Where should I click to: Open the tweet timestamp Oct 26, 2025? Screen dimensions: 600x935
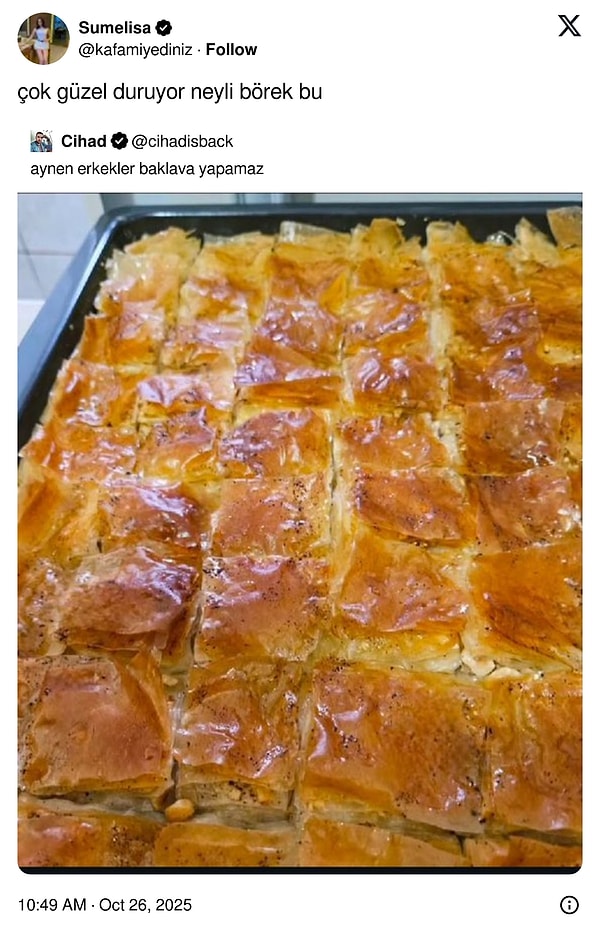pos(104,905)
